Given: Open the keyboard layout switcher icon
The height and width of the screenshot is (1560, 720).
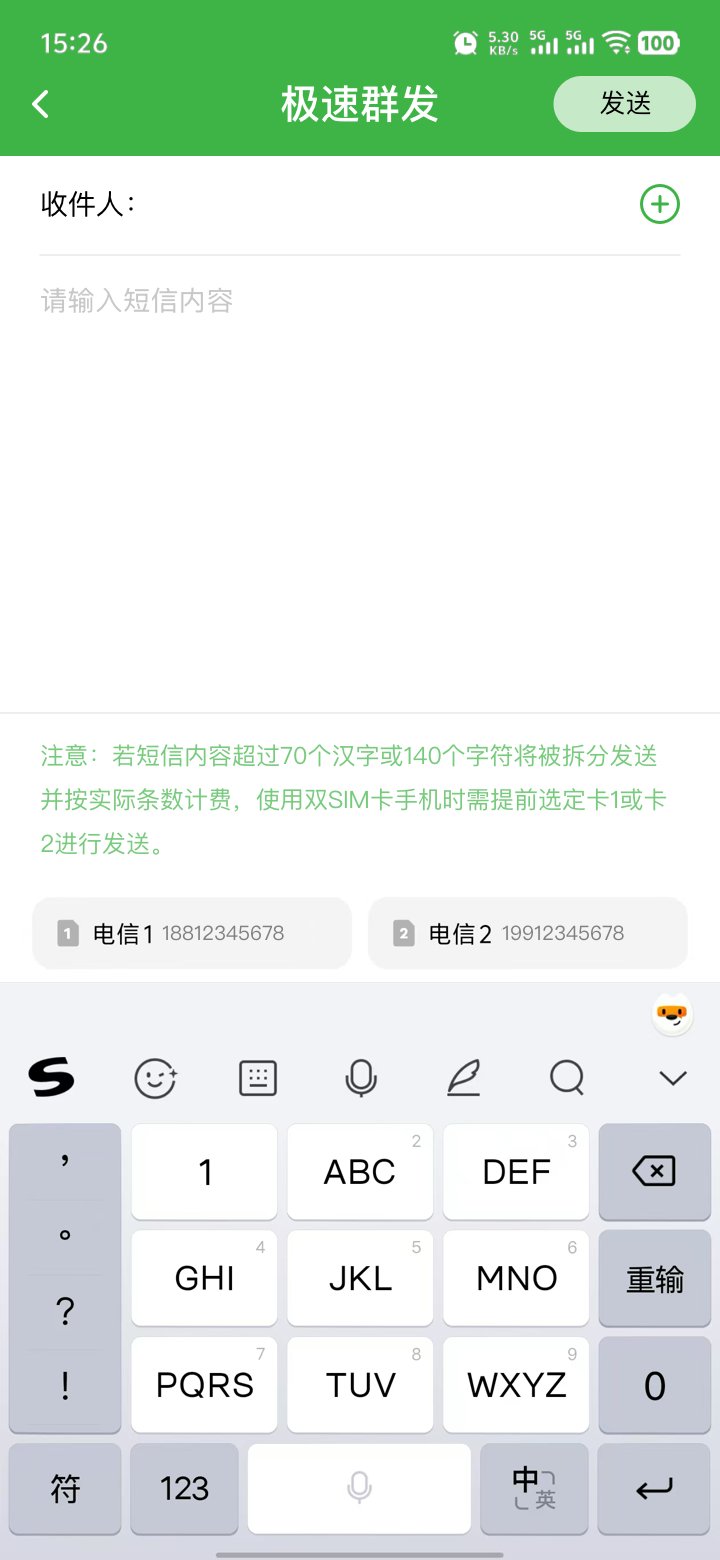Looking at the screenshot, I should pos(257,1078).
